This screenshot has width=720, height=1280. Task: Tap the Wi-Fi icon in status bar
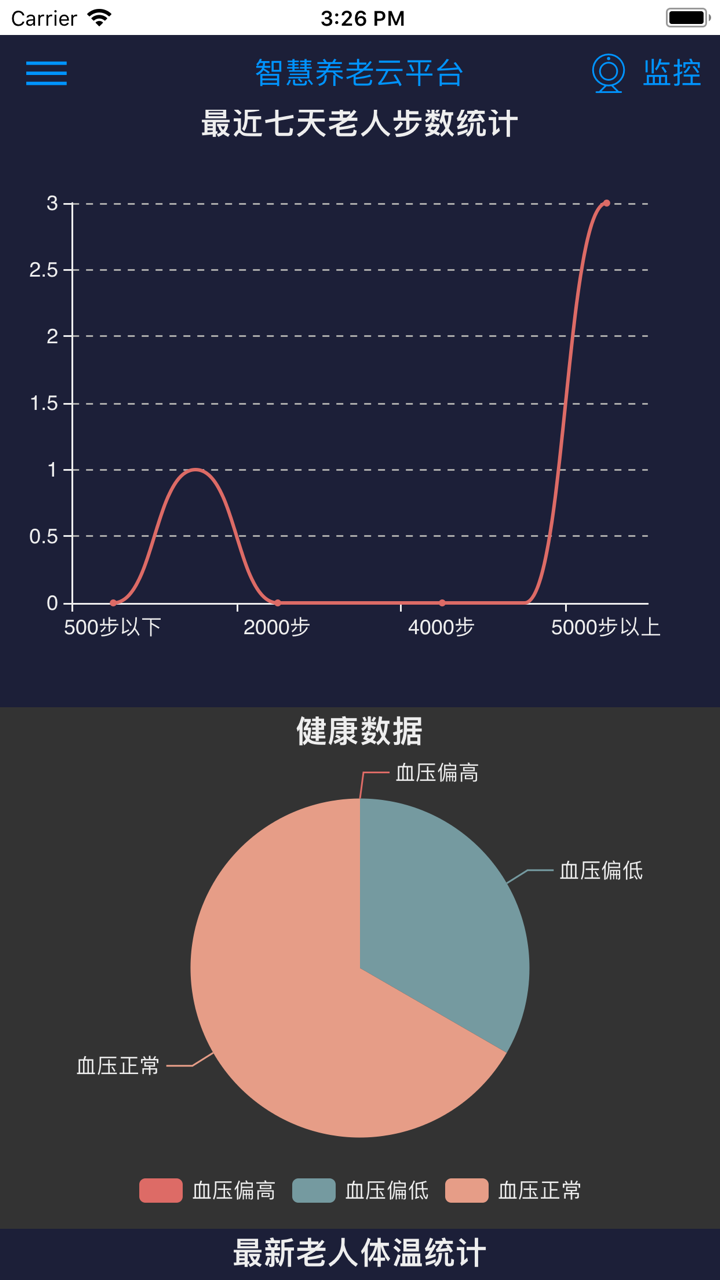click(x=96, y=16)
